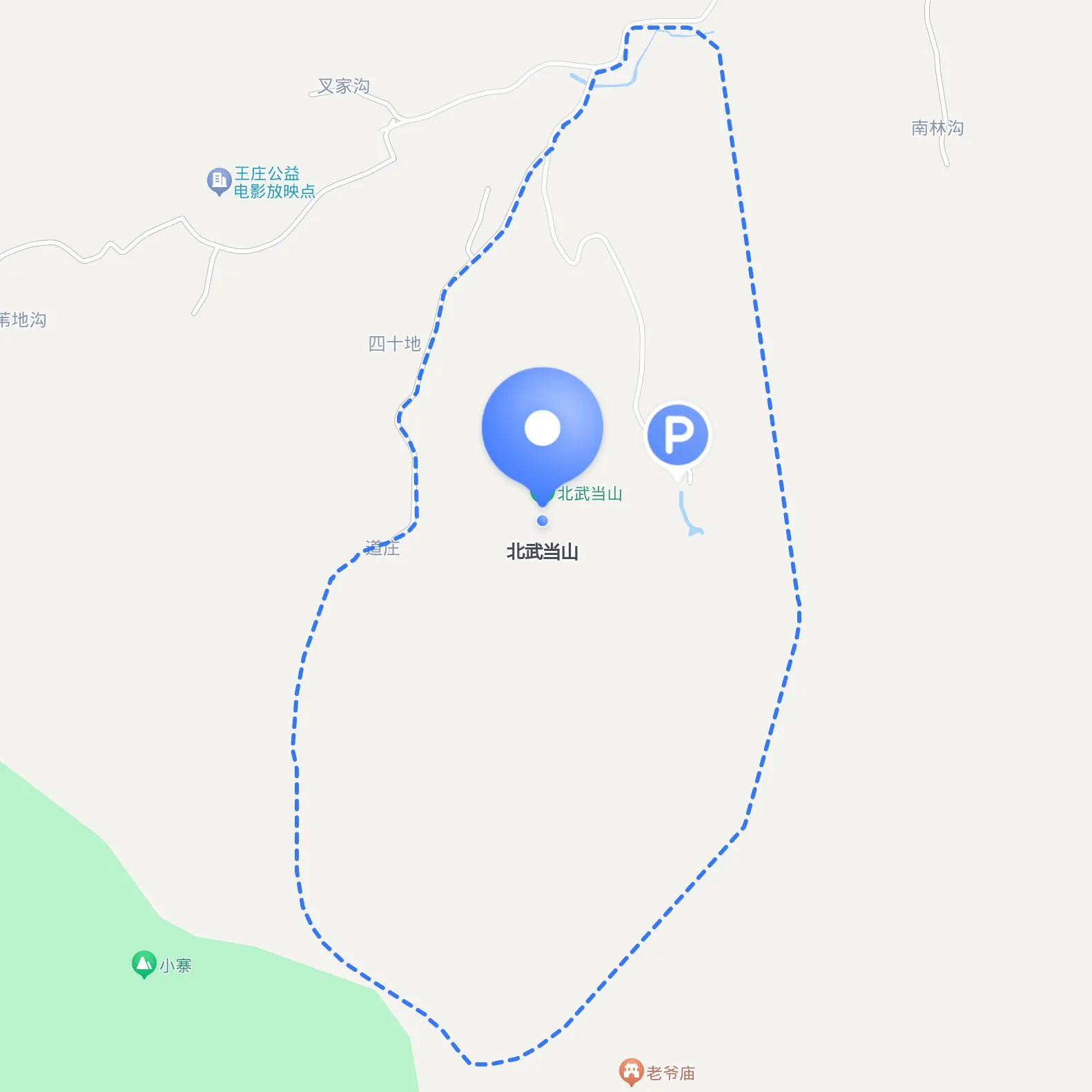Viewport: 1092px width, 1092px height.
Task: Select the large blue 北武当山 location pin
Action: 543,429
